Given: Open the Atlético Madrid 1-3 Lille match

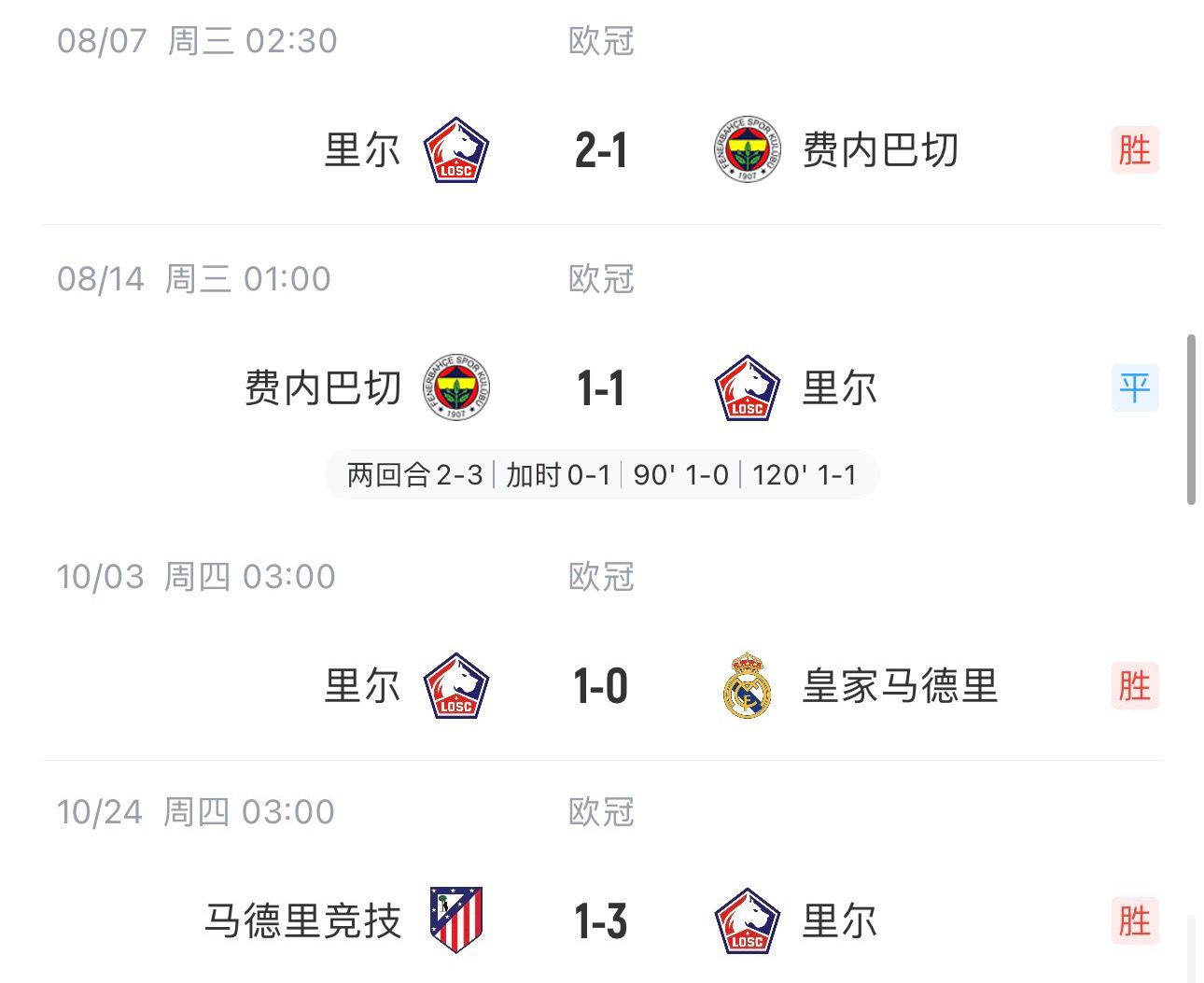Looking at the screenshot, I should pos(601,921).
